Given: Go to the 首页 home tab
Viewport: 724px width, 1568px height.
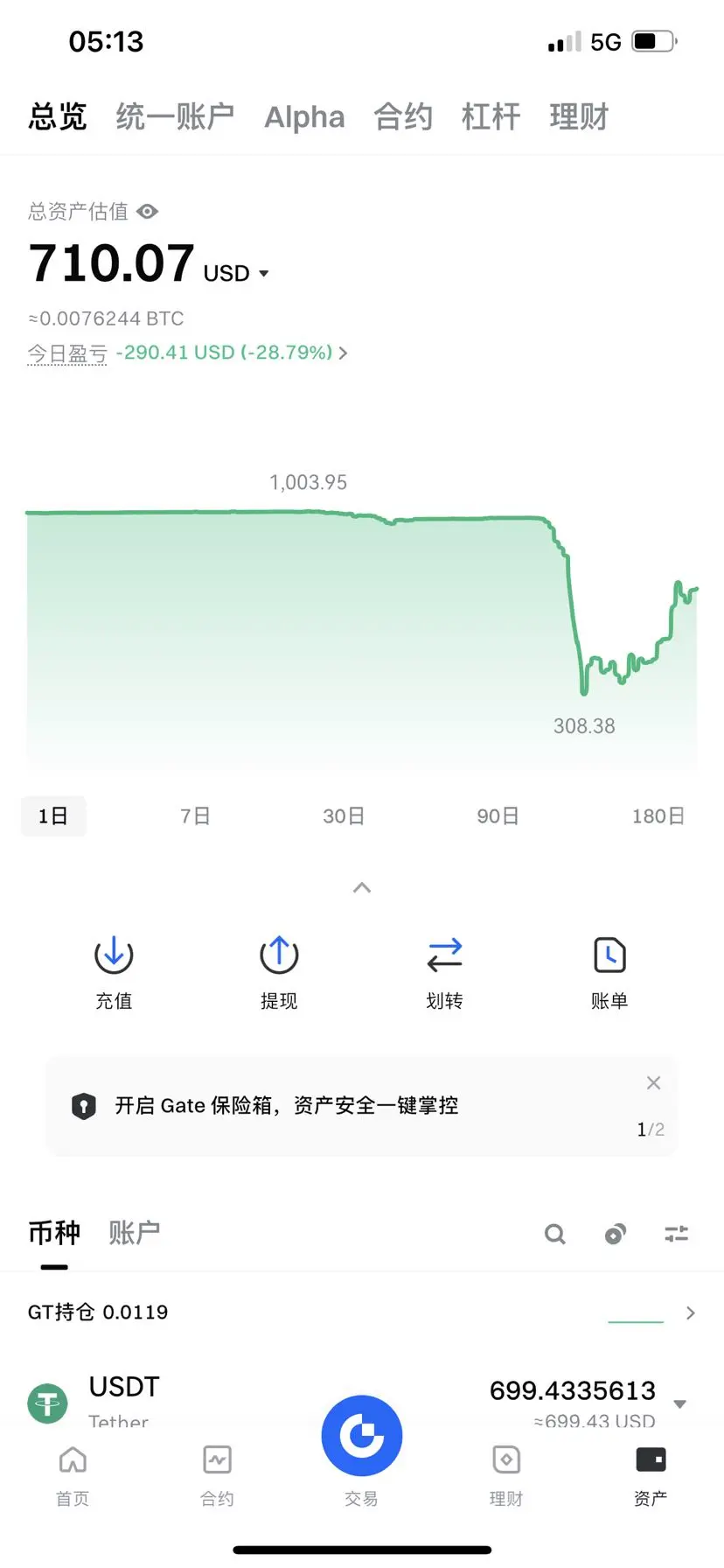Looking at the screenshot, I should click(x=73, y=1475).
